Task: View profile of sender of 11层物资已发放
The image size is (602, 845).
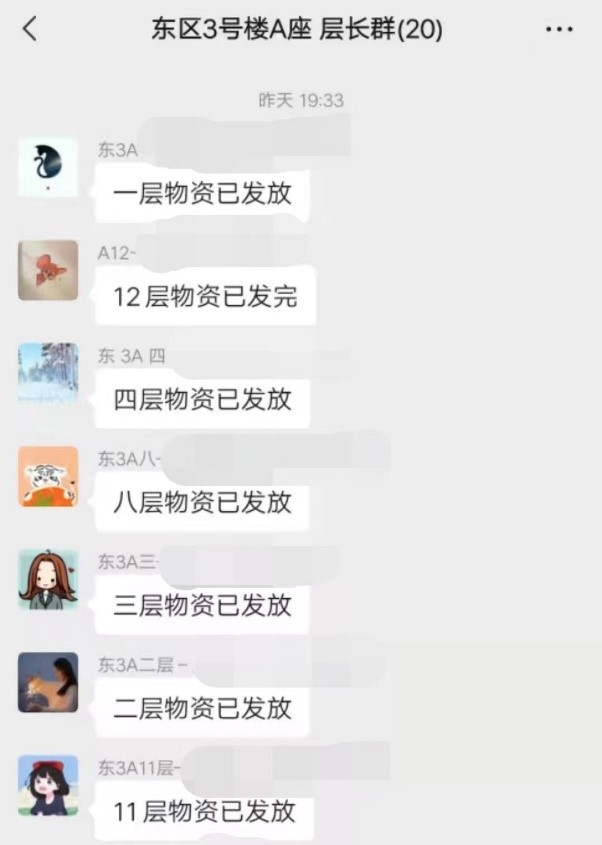Action: click(x=48, y=785)
